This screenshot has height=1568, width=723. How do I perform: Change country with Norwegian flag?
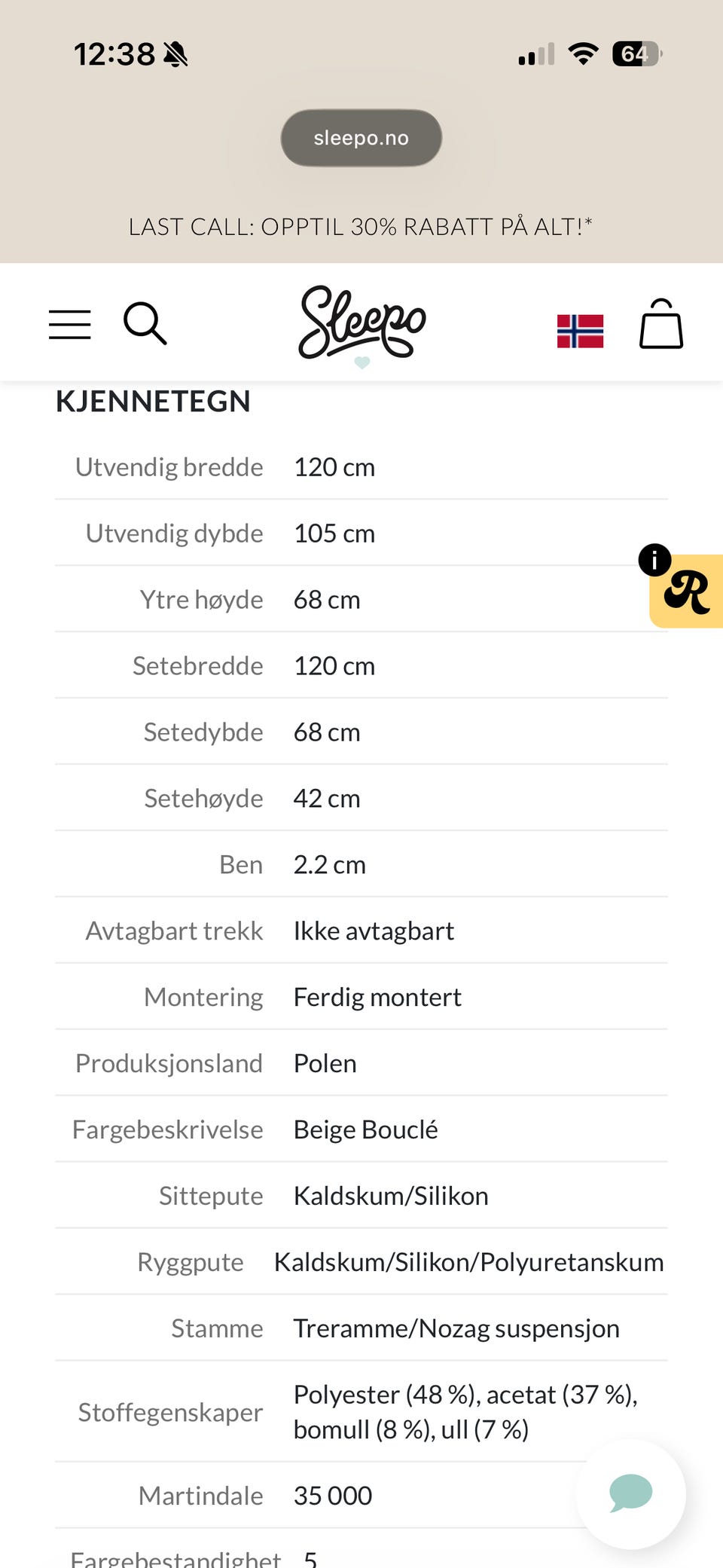(580, 331)
